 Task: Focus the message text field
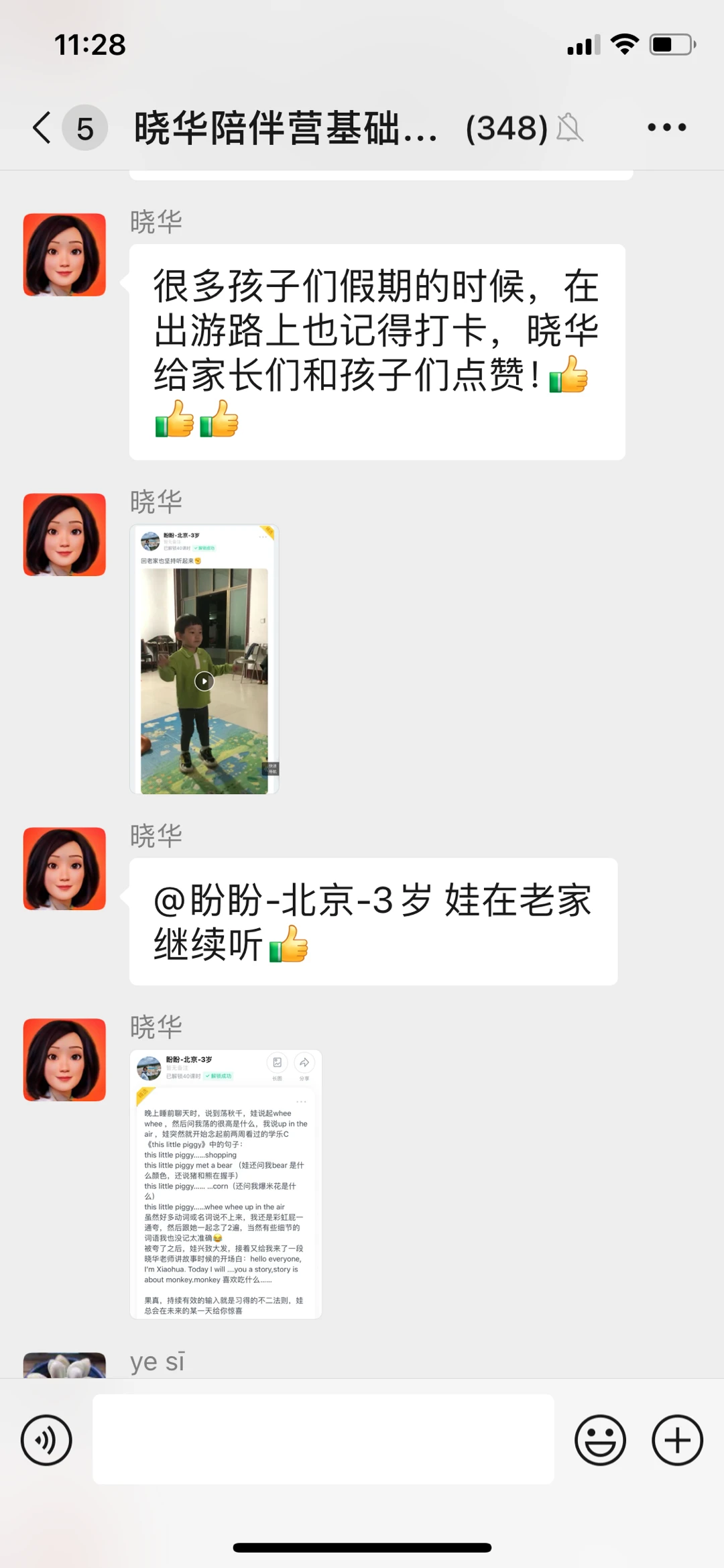point(323,1439)
